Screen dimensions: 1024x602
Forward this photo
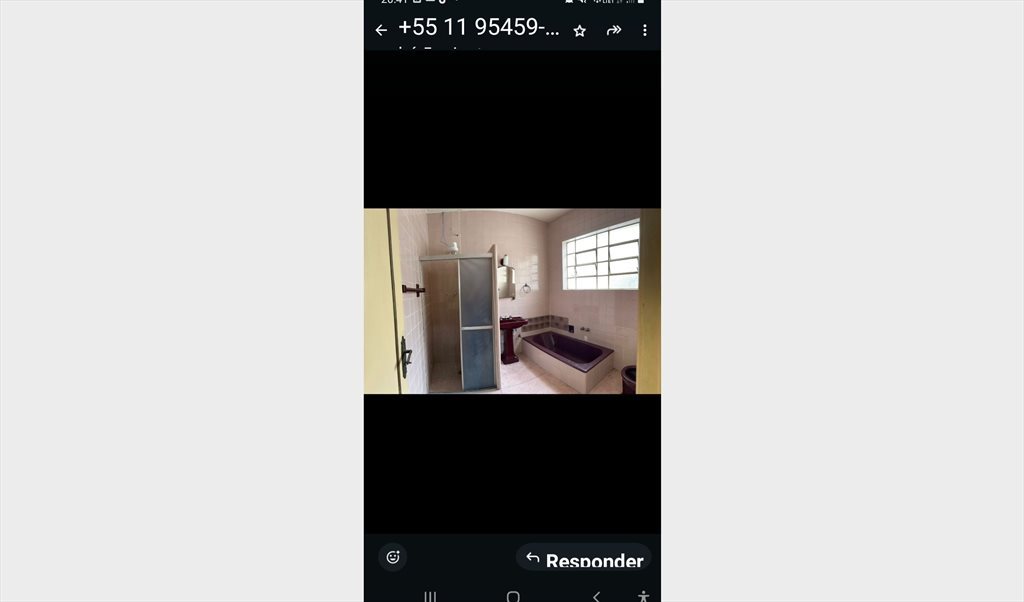(x=613, y=30)
